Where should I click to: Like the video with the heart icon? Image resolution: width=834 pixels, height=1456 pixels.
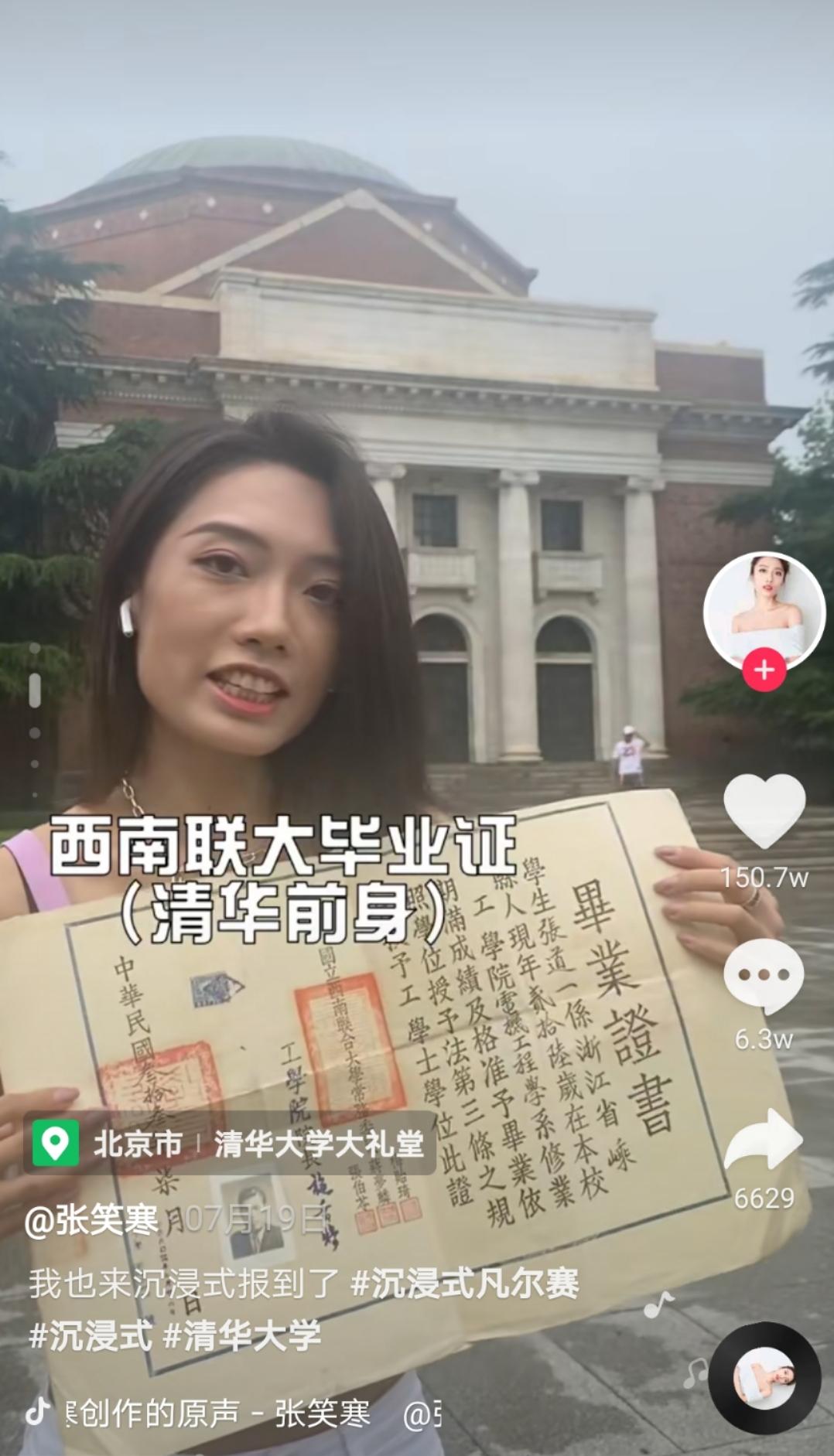coord(764,811)
